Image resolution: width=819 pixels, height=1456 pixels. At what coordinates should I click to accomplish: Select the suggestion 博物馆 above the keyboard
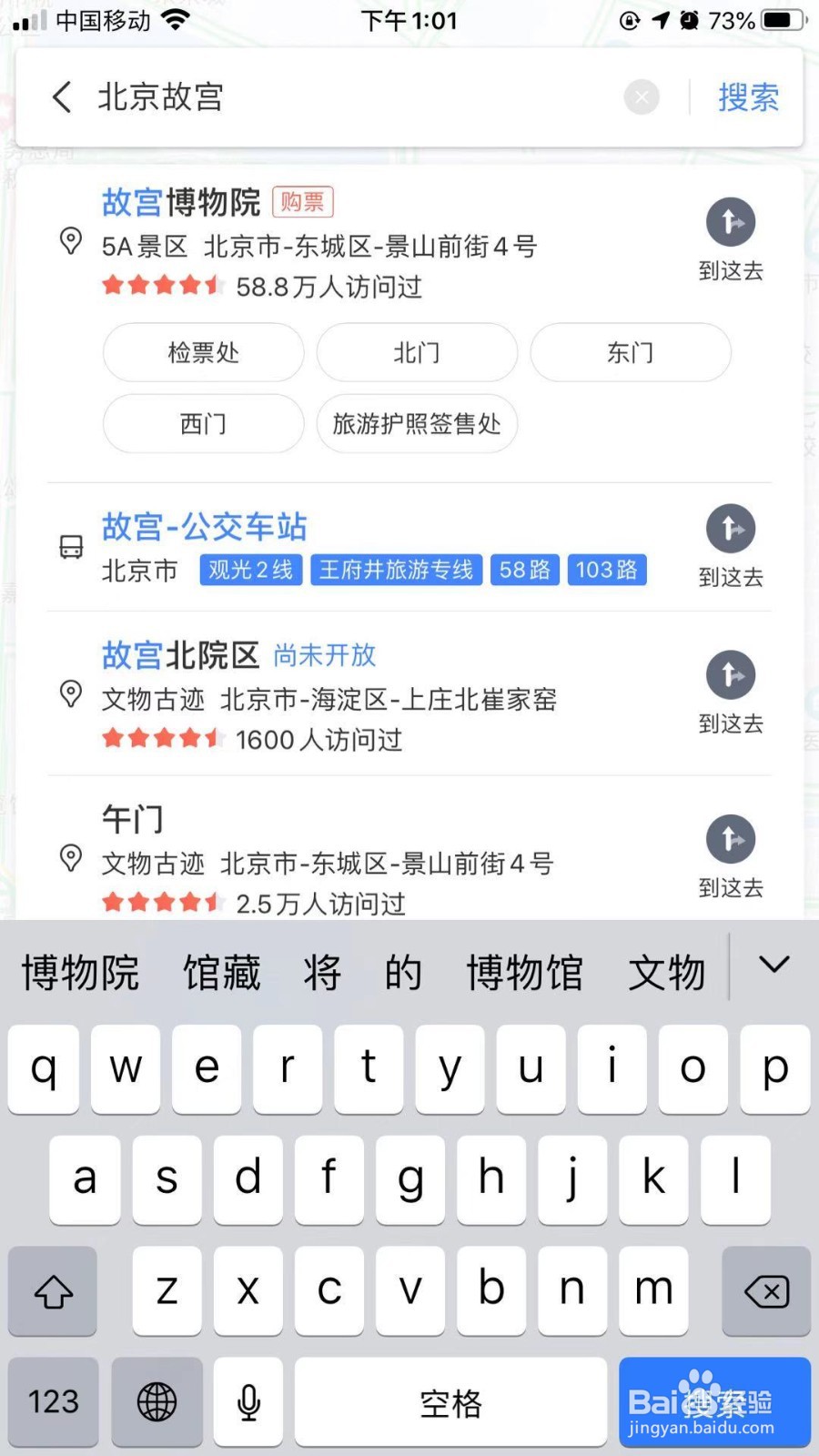click(524, 972)
